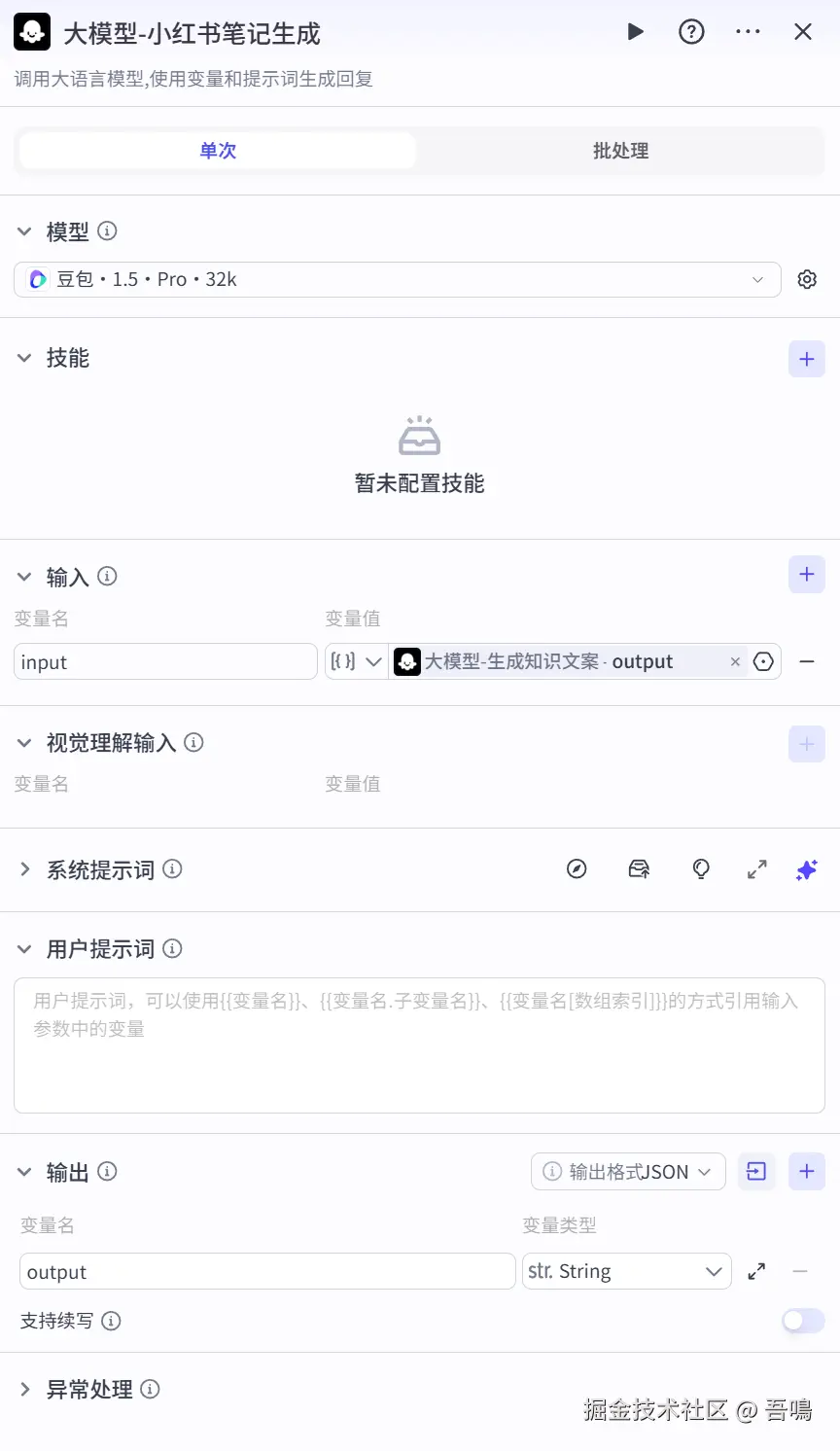Edit the input variable name field

pyautogui.click(x=165, y=662)
